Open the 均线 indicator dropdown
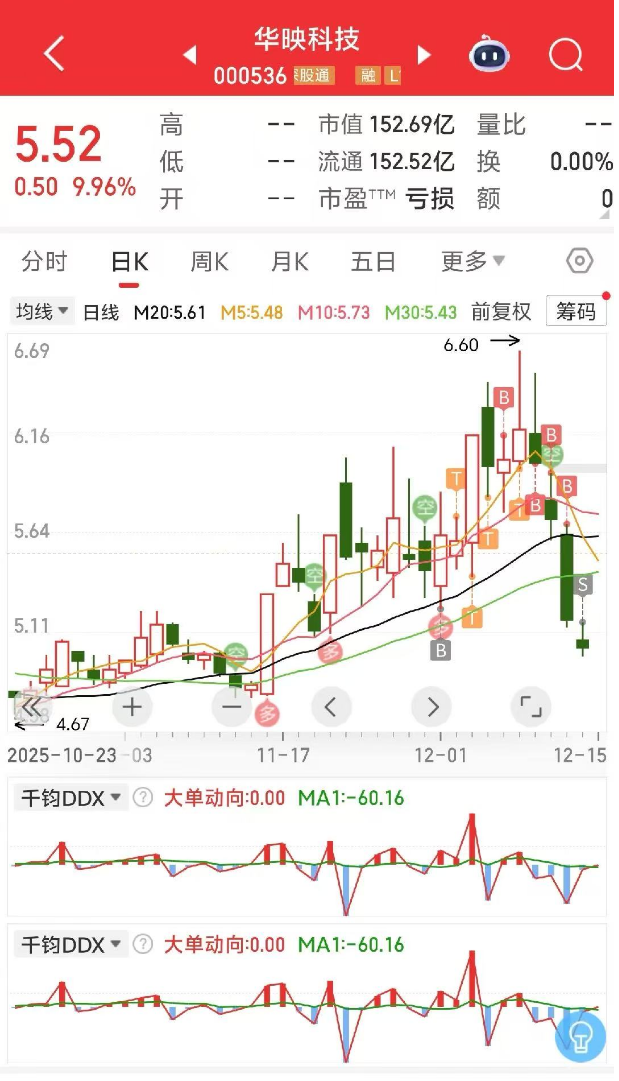 pos(41,312)
